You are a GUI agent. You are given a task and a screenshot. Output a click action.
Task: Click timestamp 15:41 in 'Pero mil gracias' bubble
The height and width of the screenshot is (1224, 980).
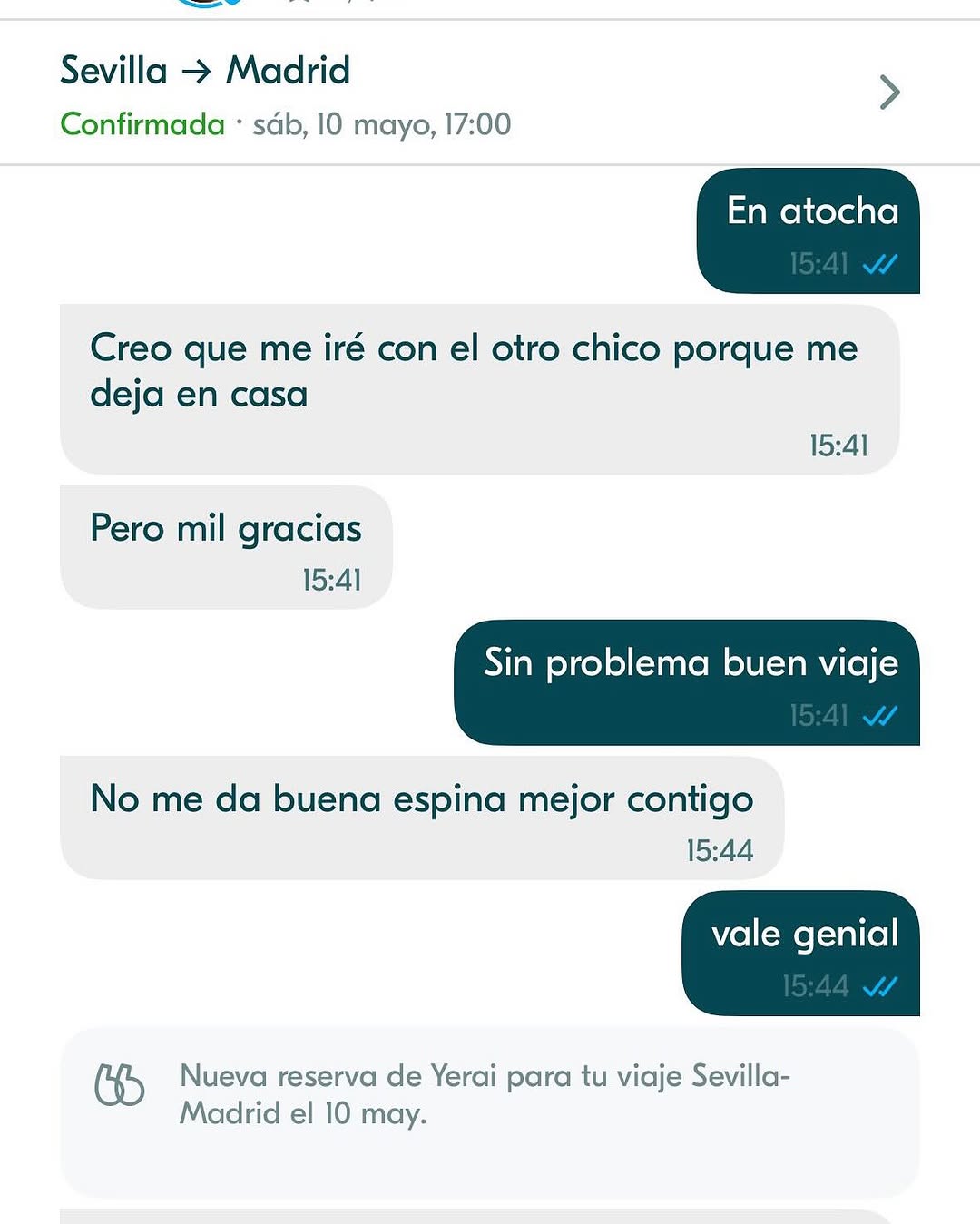click(333, 577)
